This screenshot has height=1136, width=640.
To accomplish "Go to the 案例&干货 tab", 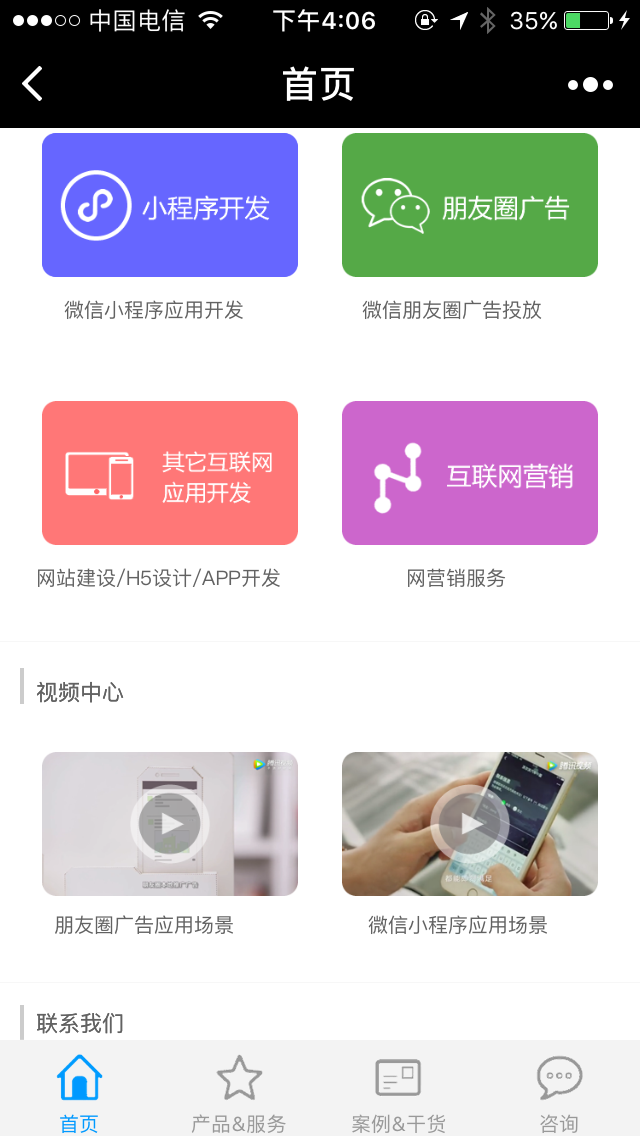I will tap(399, 1093).
